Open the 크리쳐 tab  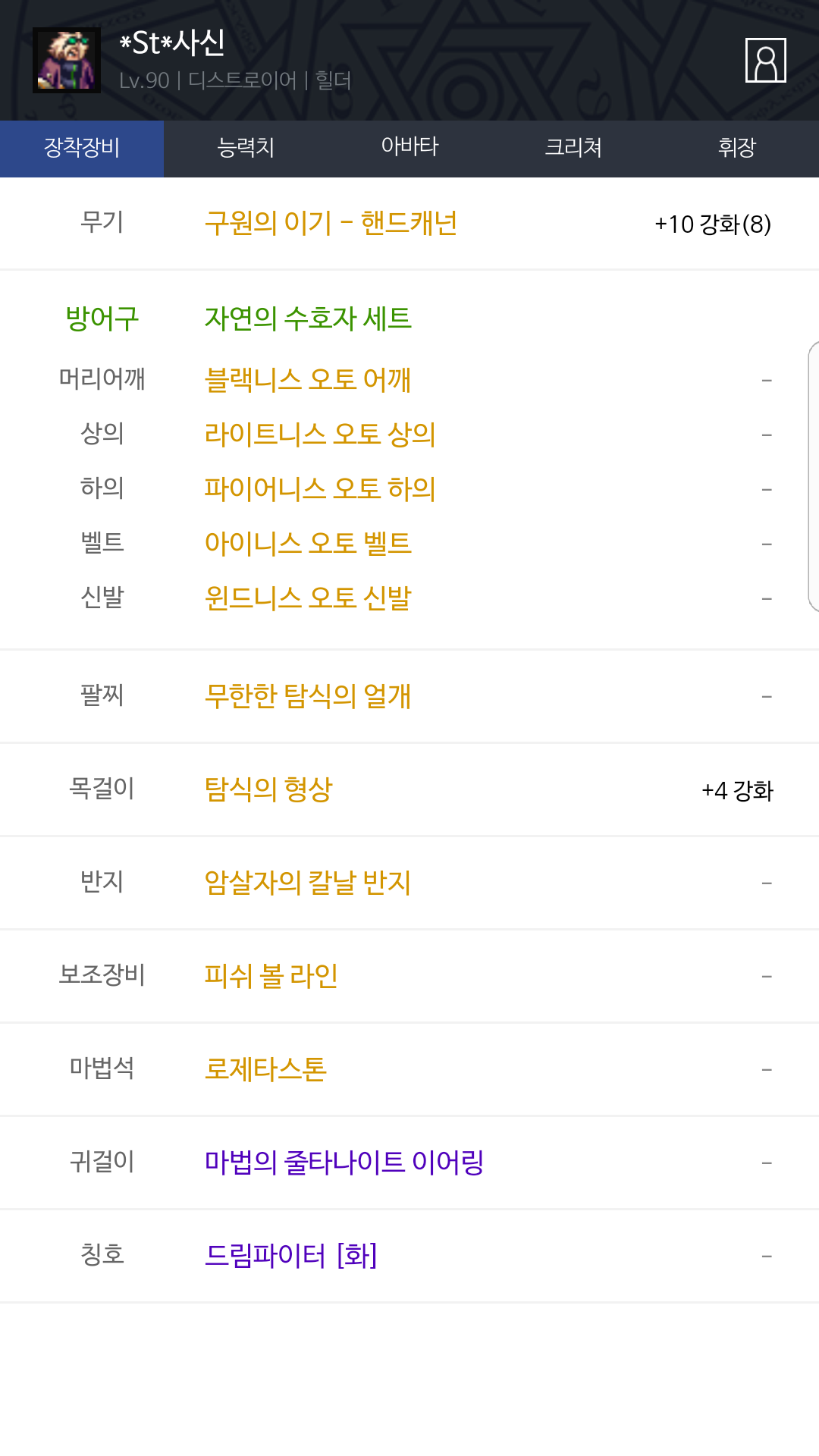point(573,148)
